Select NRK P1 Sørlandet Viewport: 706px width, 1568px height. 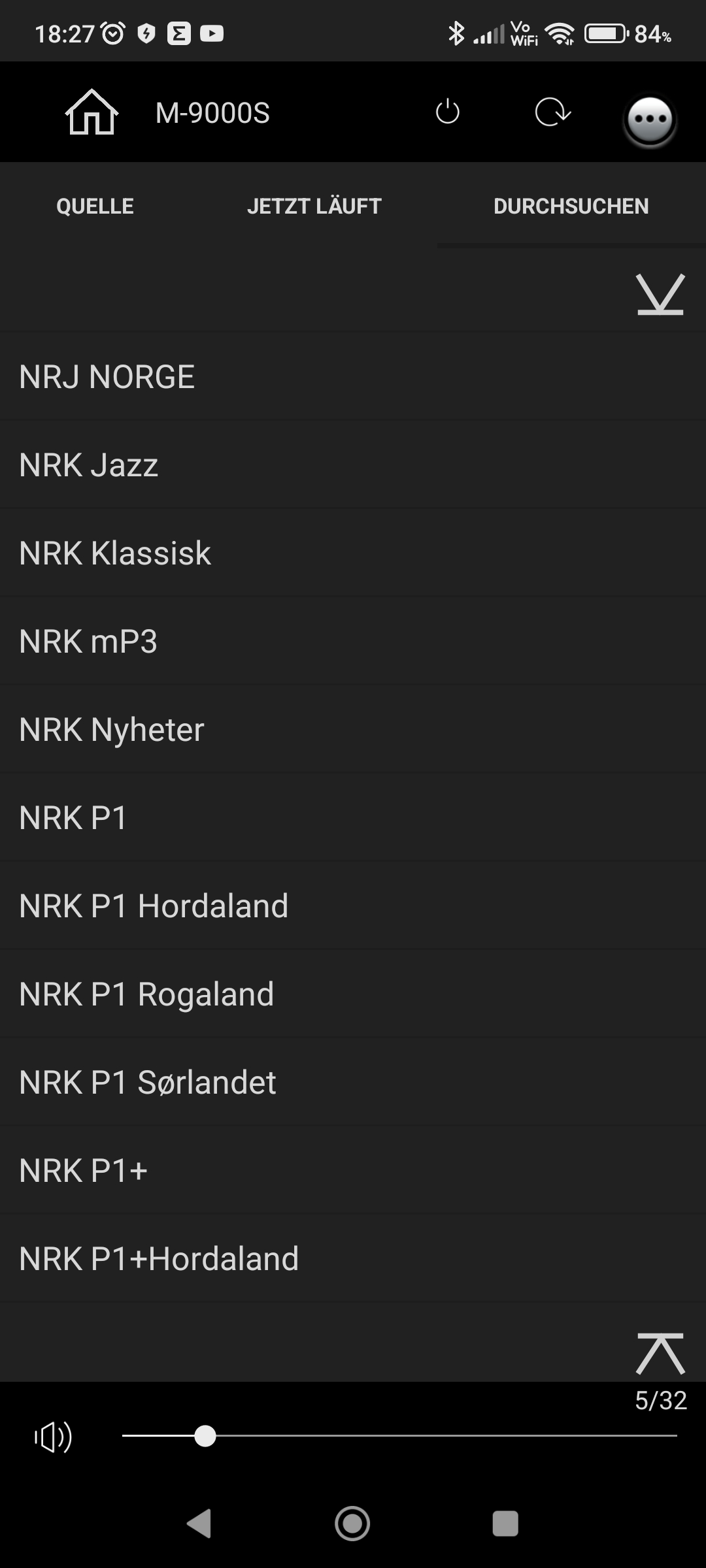(x=353, y=1083)
